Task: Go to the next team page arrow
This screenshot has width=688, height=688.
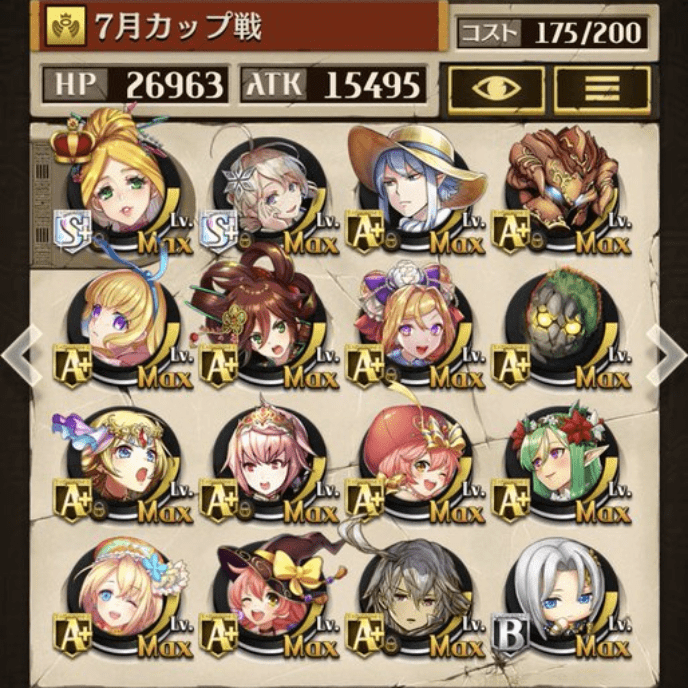Action: pos(666,353)
